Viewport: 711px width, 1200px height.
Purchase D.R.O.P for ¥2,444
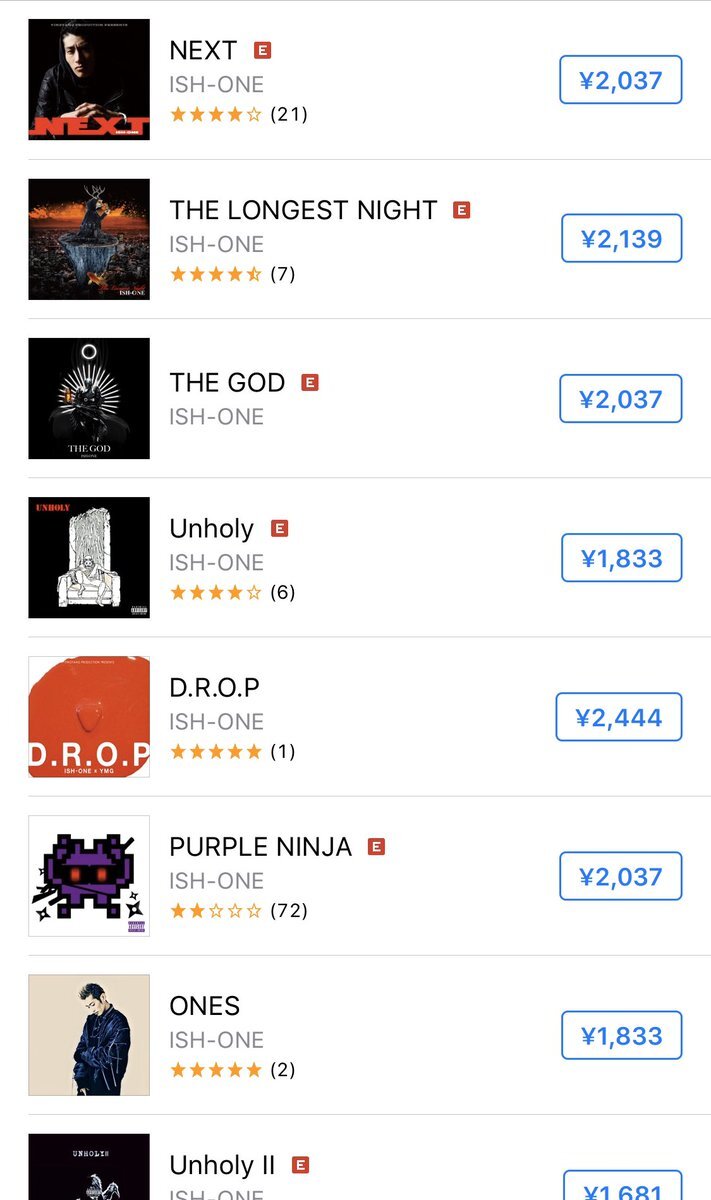tap(619, 717)
